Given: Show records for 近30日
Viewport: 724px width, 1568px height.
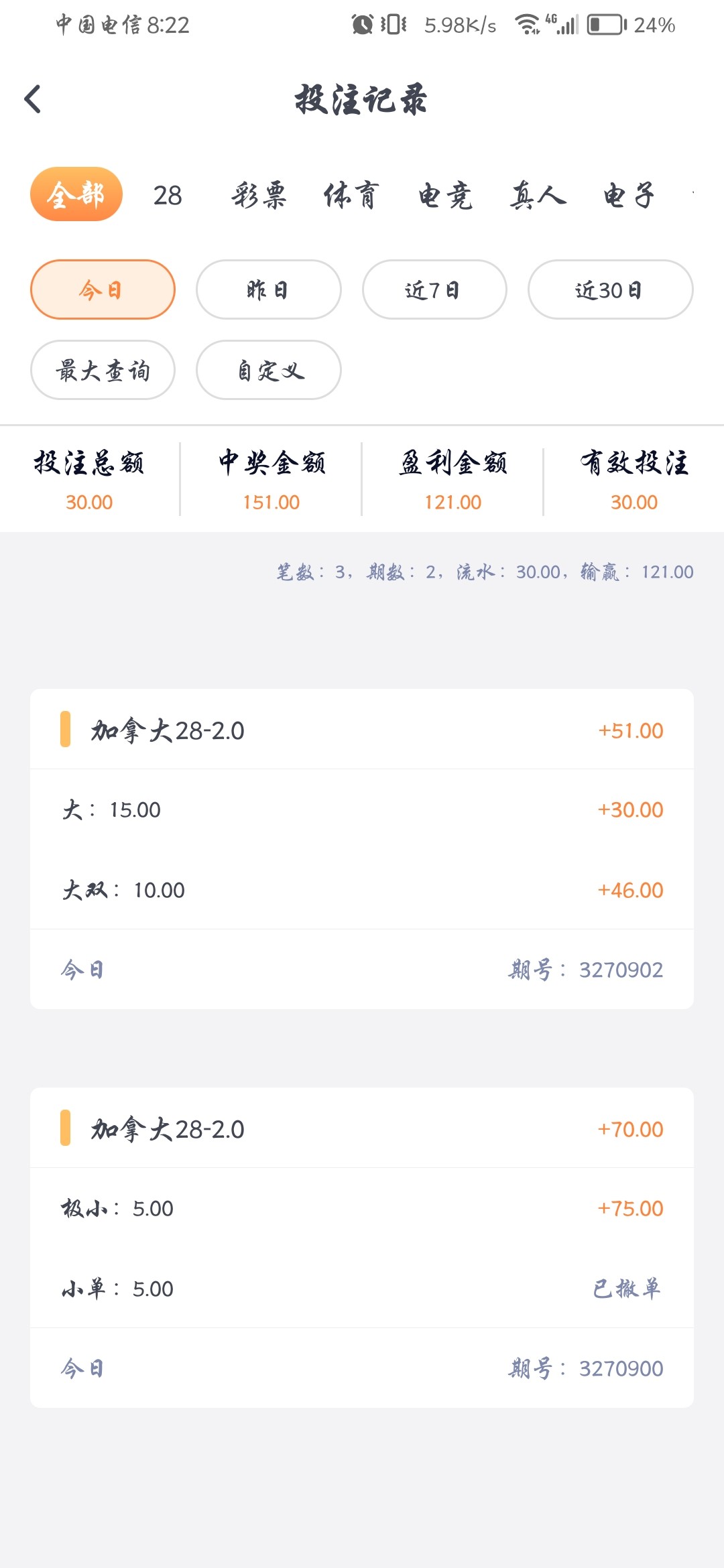Looking at the screenshot, I should coord(610,289).
